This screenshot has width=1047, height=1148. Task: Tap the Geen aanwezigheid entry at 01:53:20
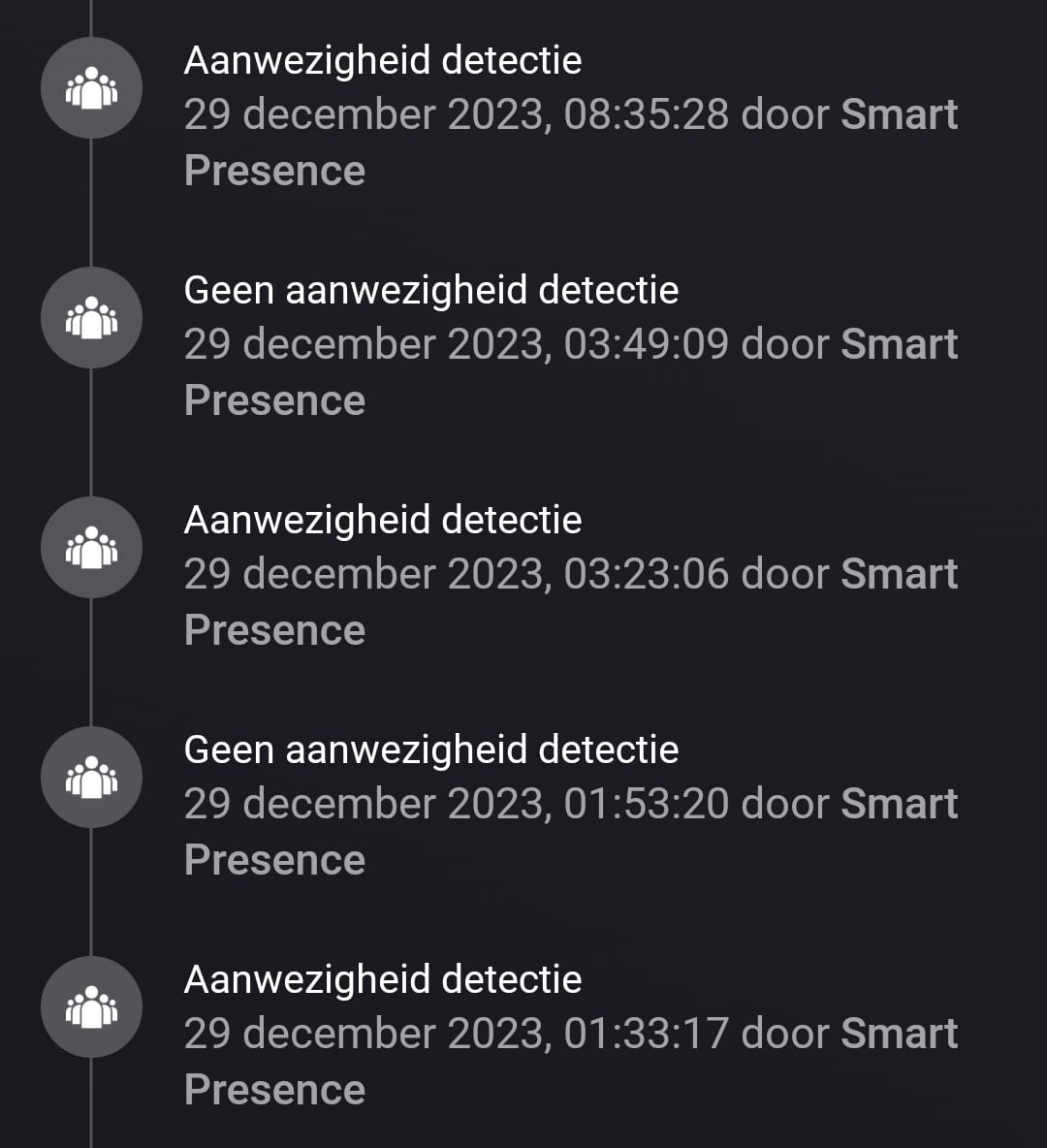pyautogui.click(x=570, y=804)
